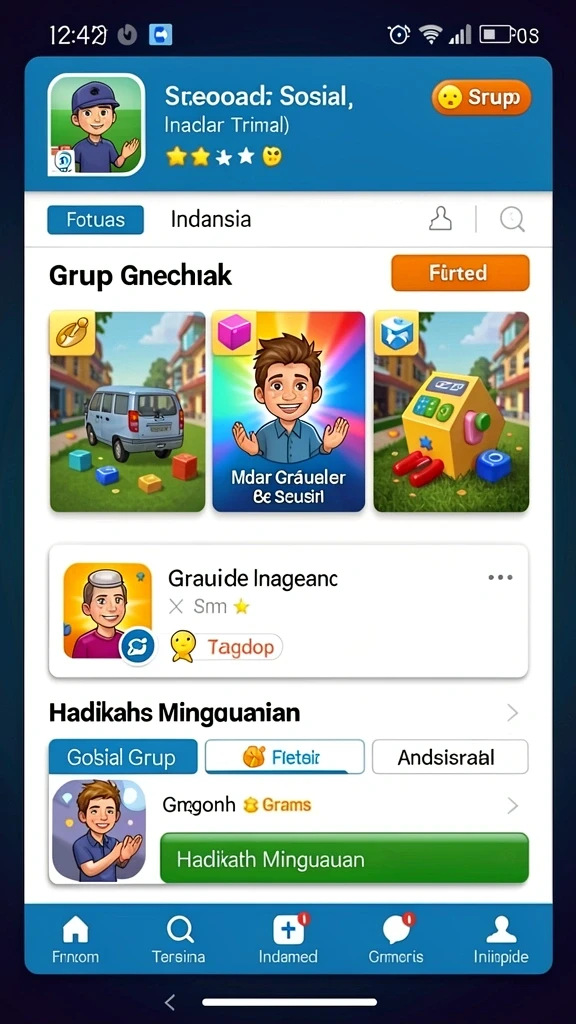Open overflow menu on Grauide Inageanc card
Image resolution: width=576 pixels, height=1024 pixels.
[x=500, y=577]
